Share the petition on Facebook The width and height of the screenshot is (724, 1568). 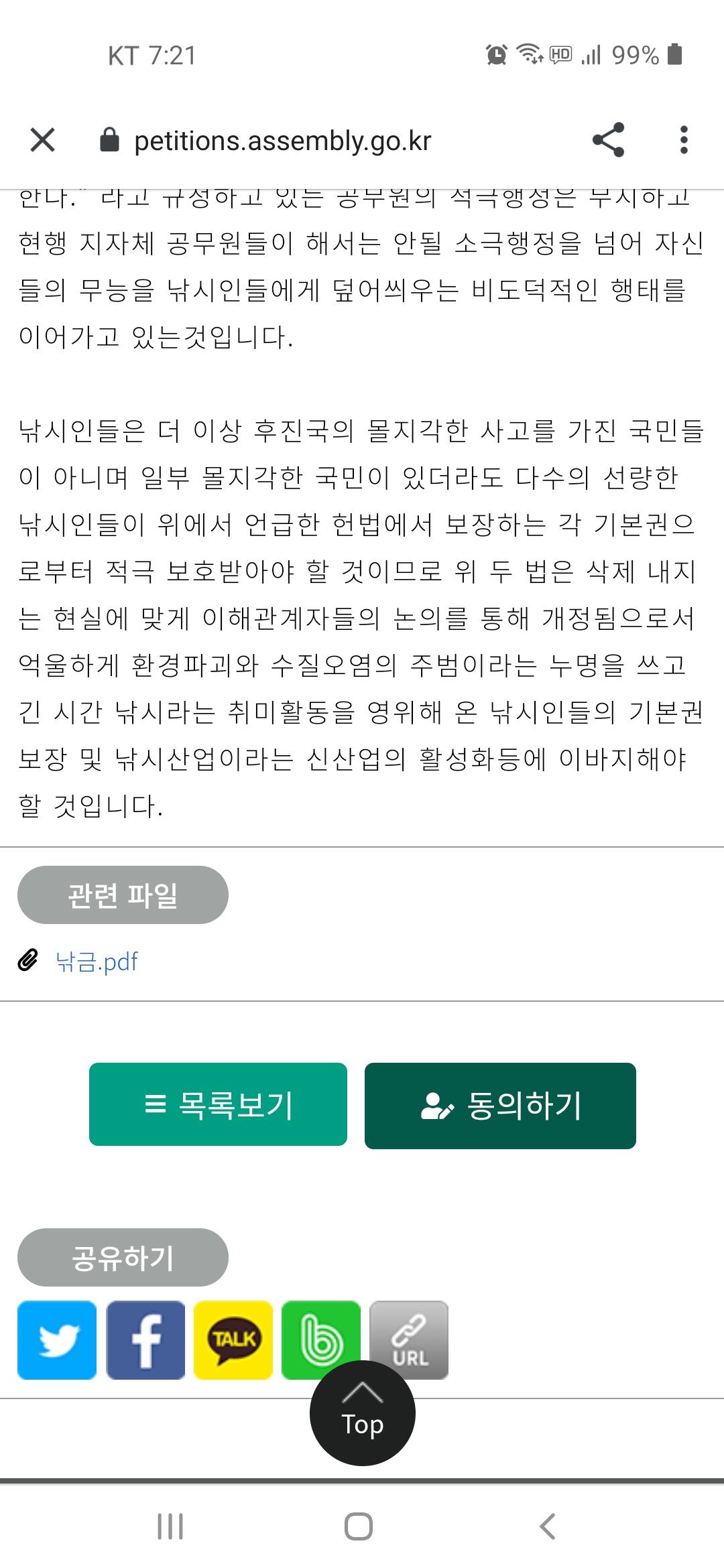(x=145, y=1340)
